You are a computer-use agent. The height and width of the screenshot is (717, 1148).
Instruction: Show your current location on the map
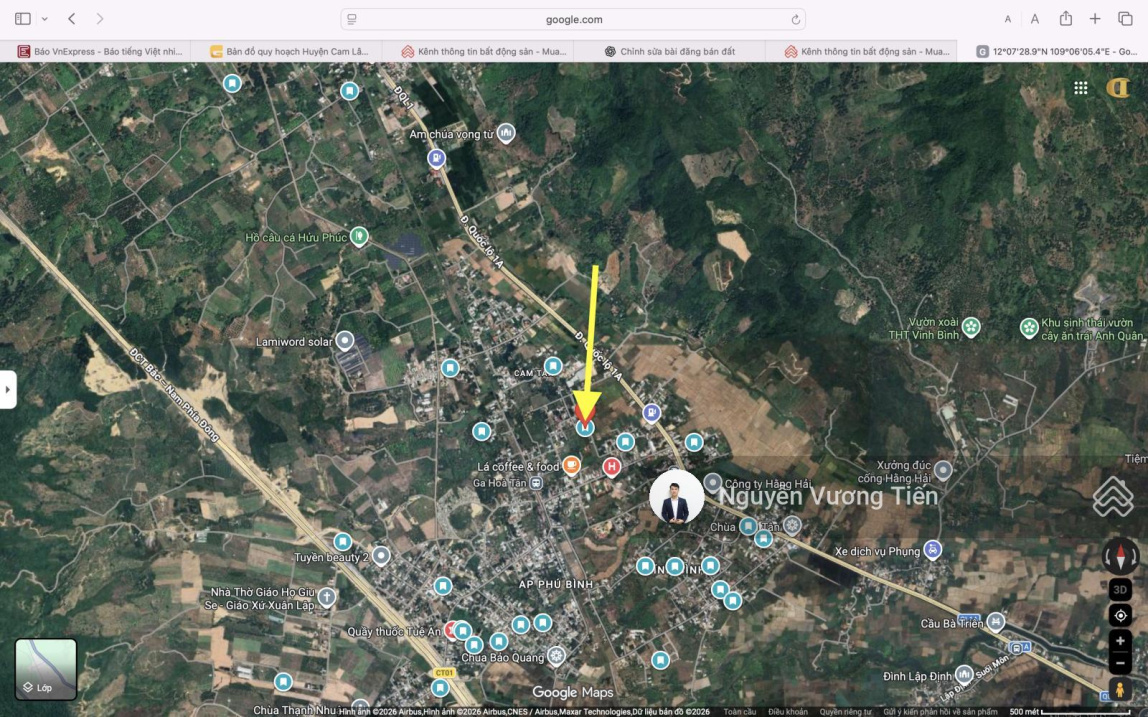click(1120, 616)
